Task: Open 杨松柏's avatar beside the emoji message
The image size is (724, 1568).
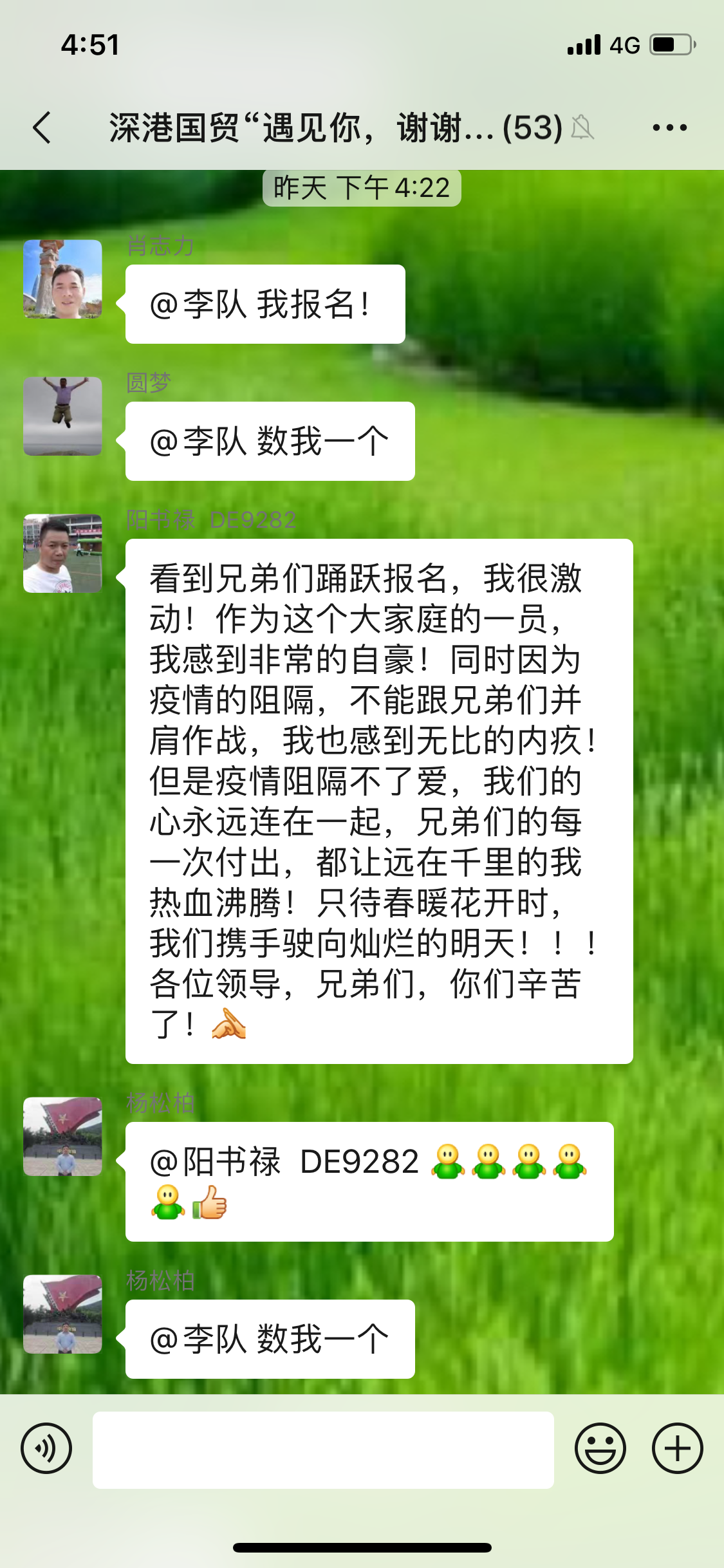Action: click(x=62, y=1136)
